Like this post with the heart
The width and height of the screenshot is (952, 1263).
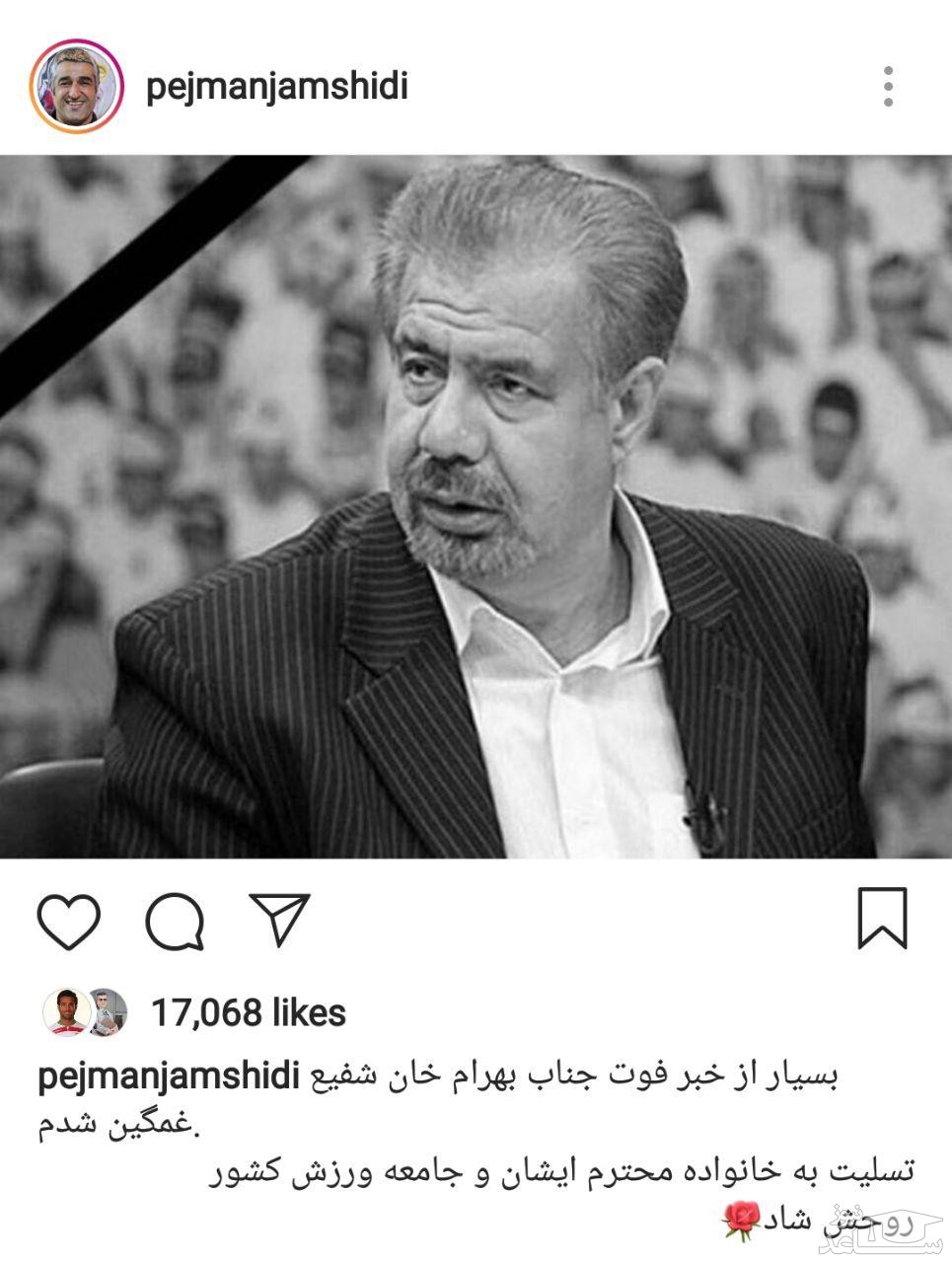click(69, 921)
